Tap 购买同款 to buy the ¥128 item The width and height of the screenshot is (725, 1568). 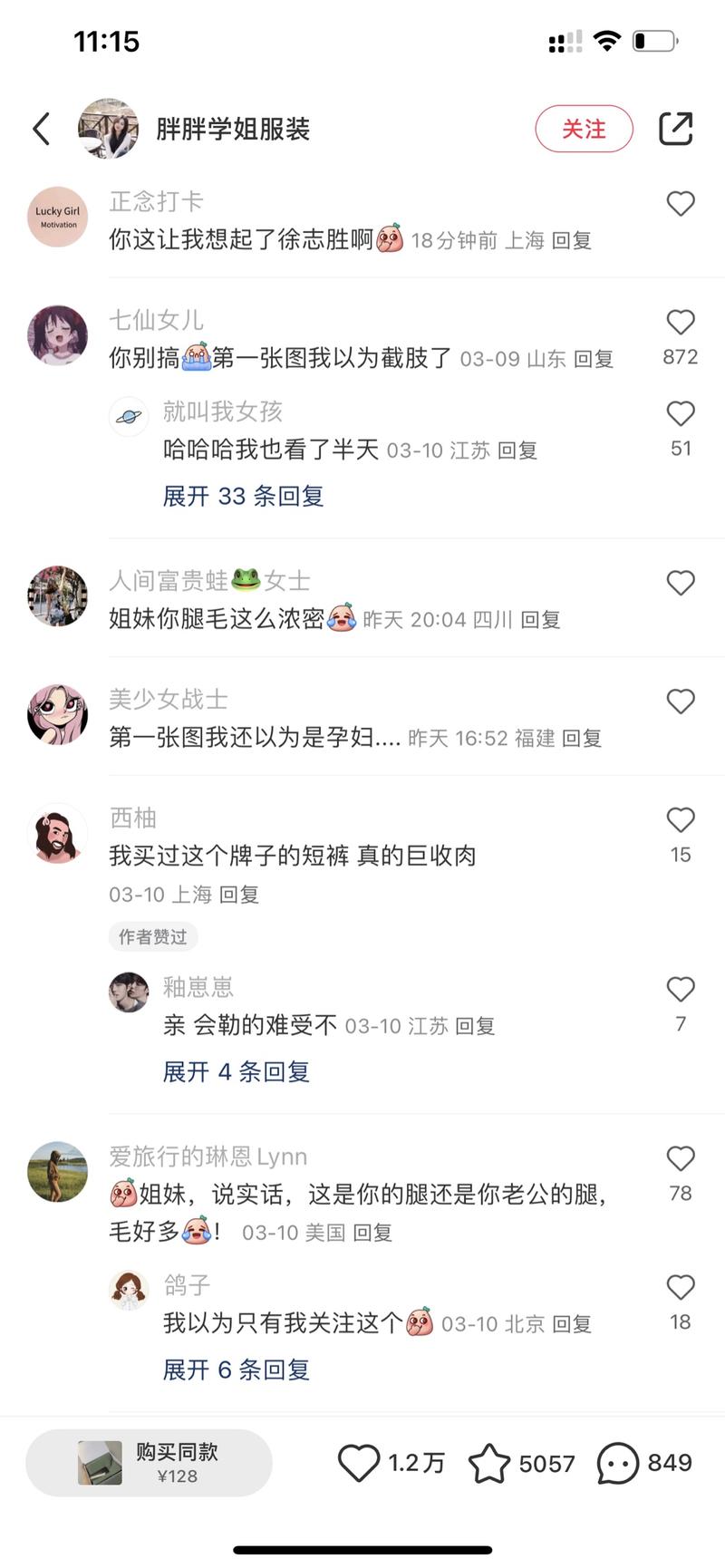click(150, 1462)
